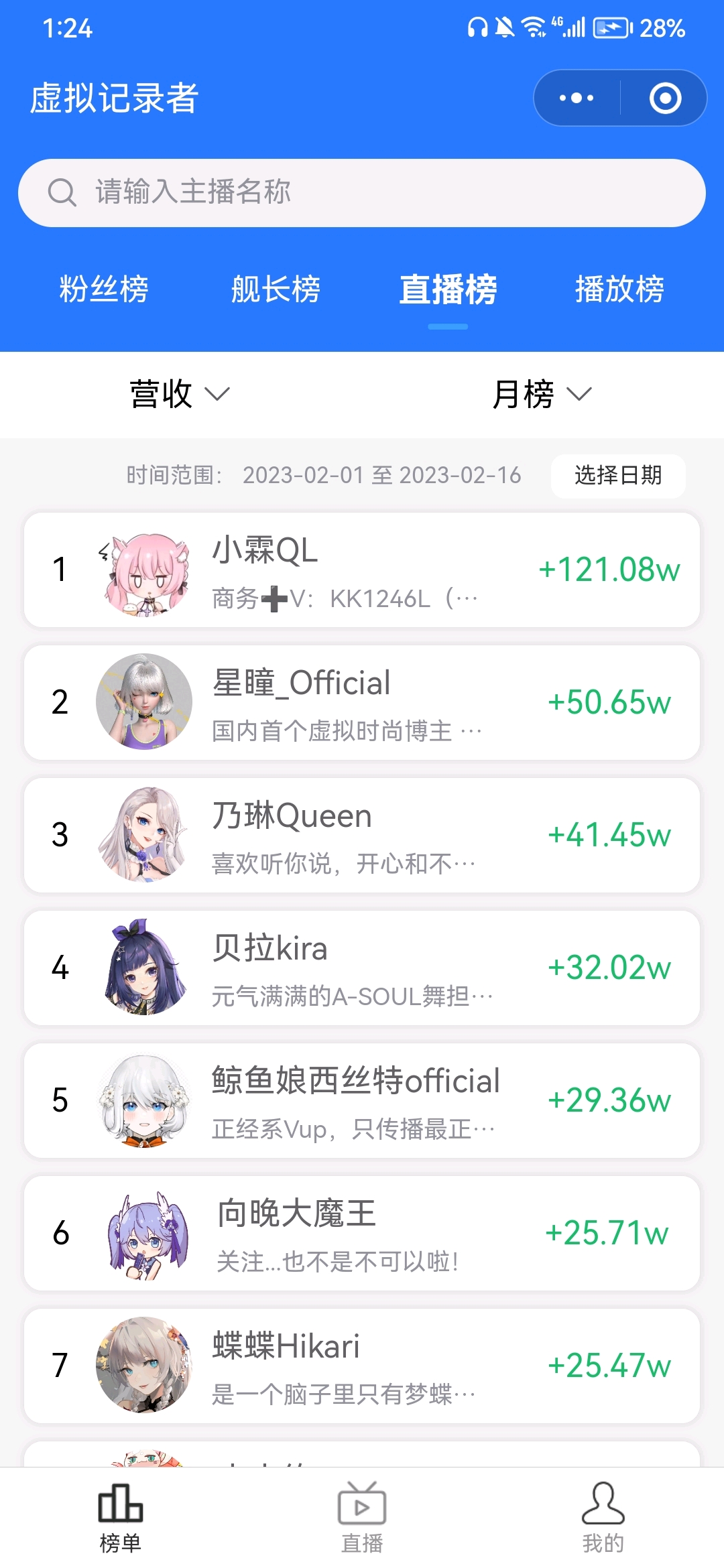The image size is (724, 1568).
Task: Open 星瞳_Official's ranking entry
Action: coord(362,703)
